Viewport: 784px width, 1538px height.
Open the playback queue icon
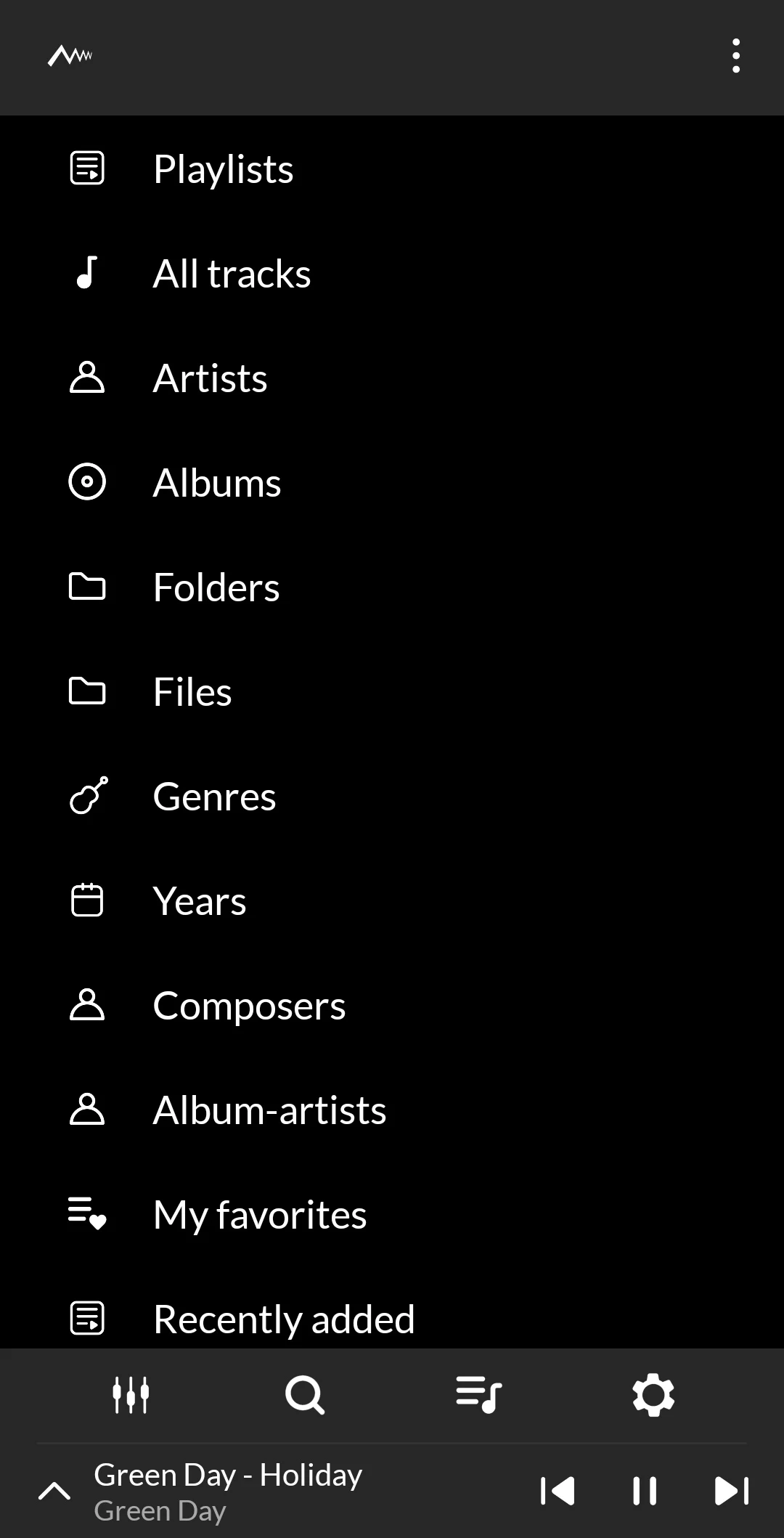pos(479,1394)
